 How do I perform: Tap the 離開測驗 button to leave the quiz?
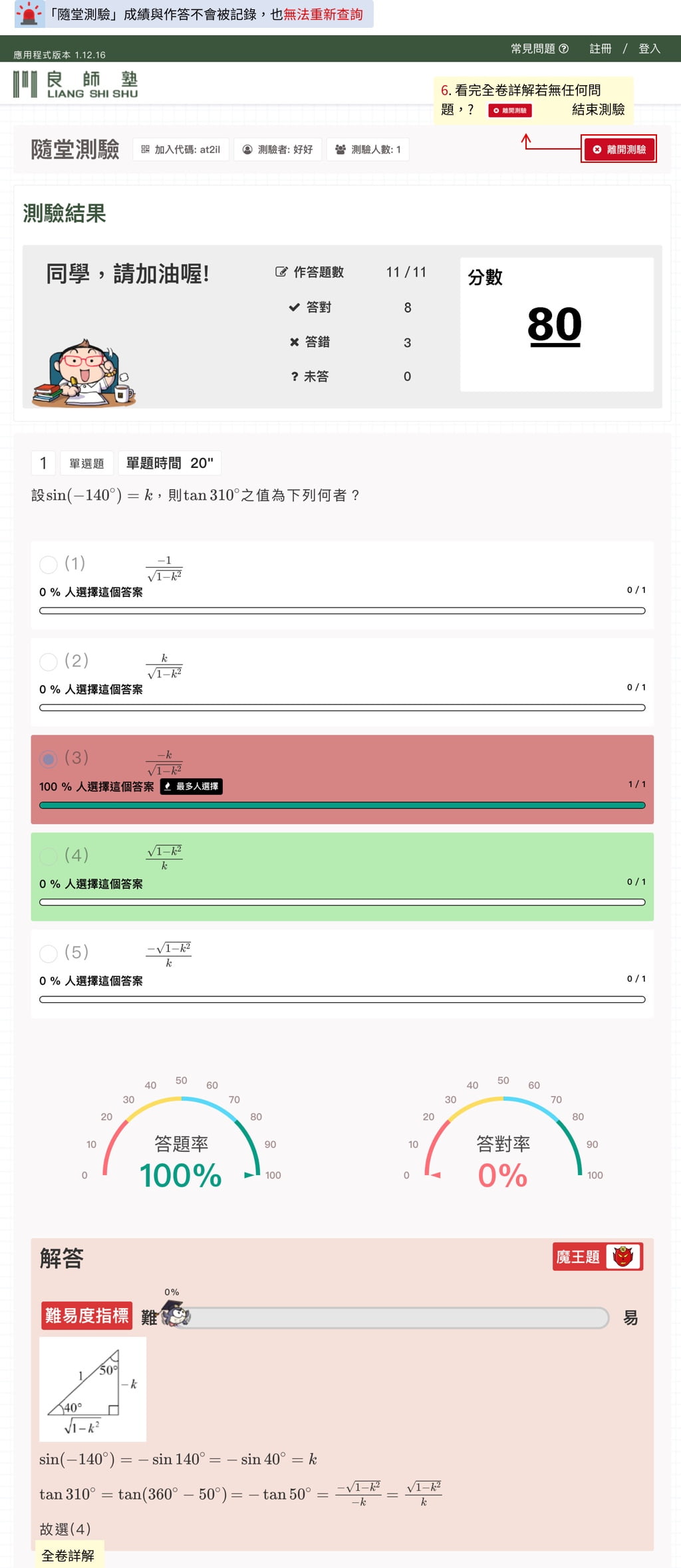click(x=619, y=150)
